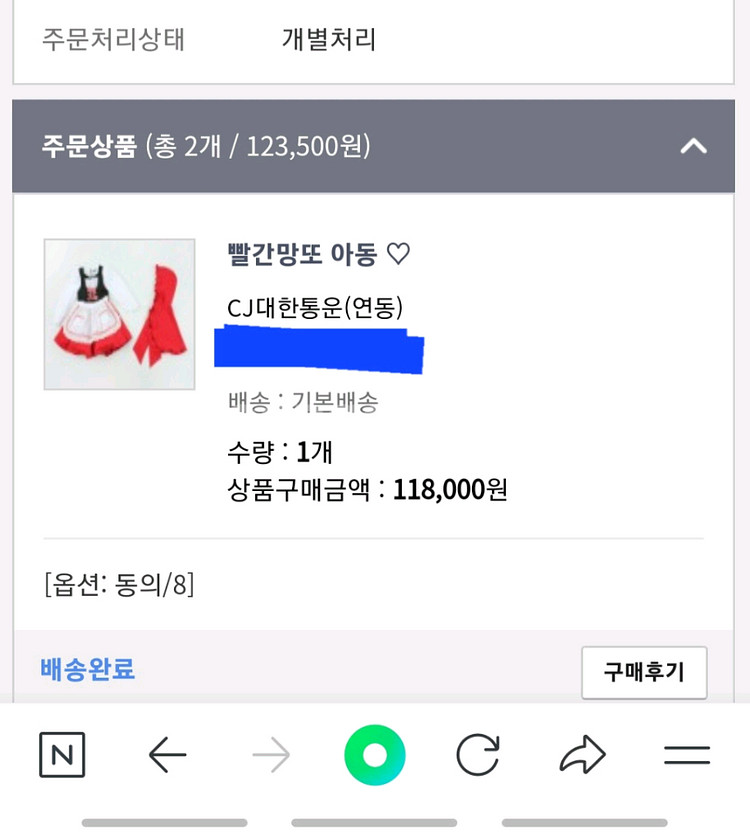Open the browser hamburger menu

pos(687,755)
